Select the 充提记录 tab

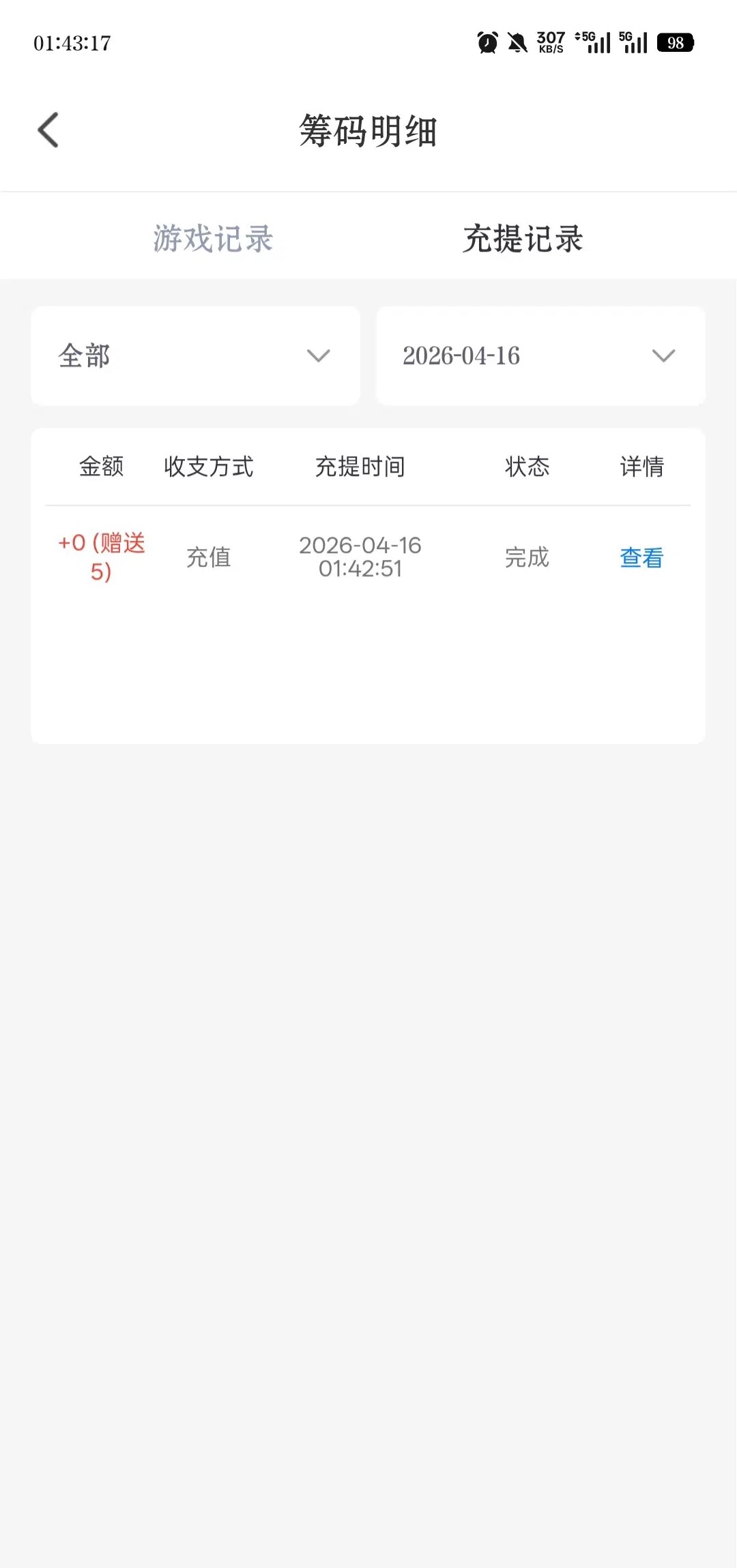click(523, 239)
